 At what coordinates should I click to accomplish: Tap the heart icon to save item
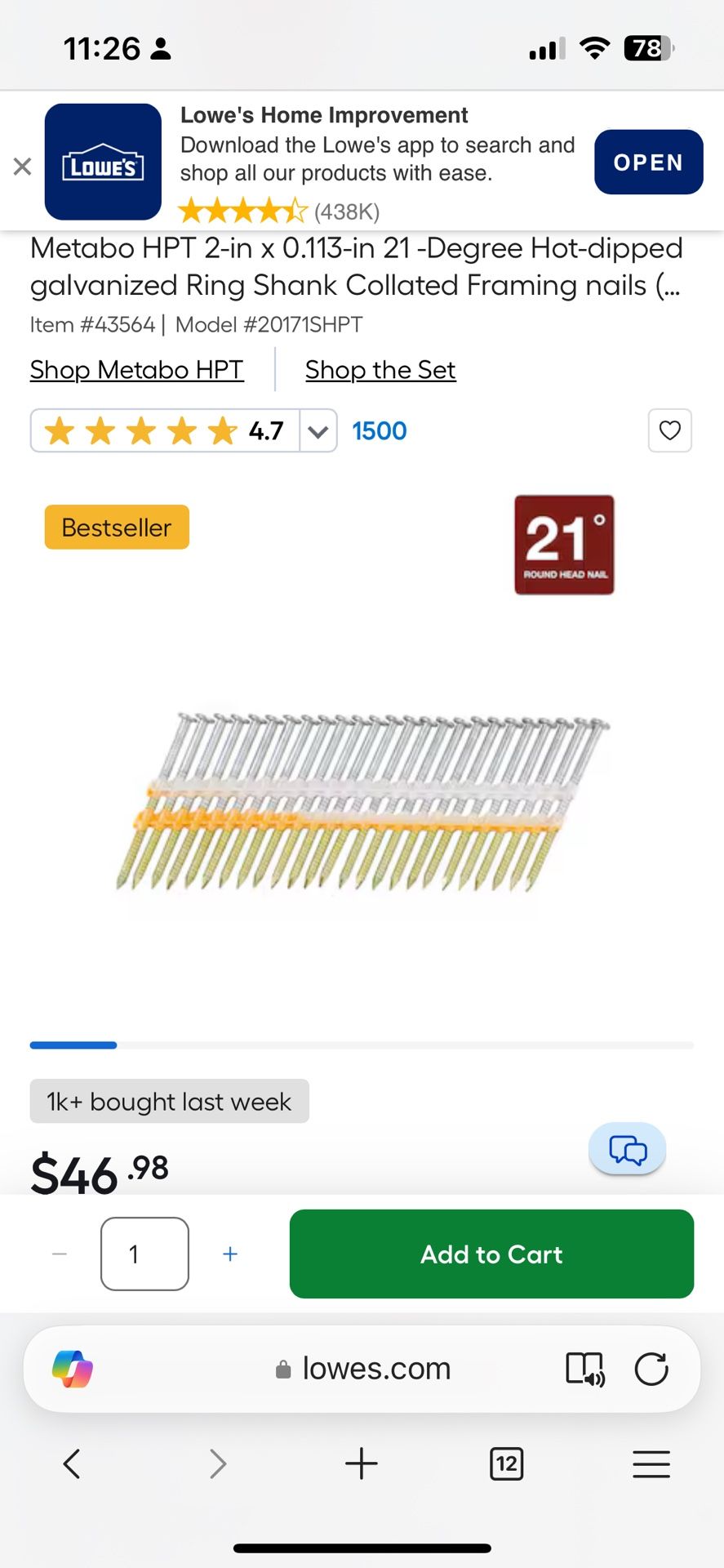click(x=668, y=430)
